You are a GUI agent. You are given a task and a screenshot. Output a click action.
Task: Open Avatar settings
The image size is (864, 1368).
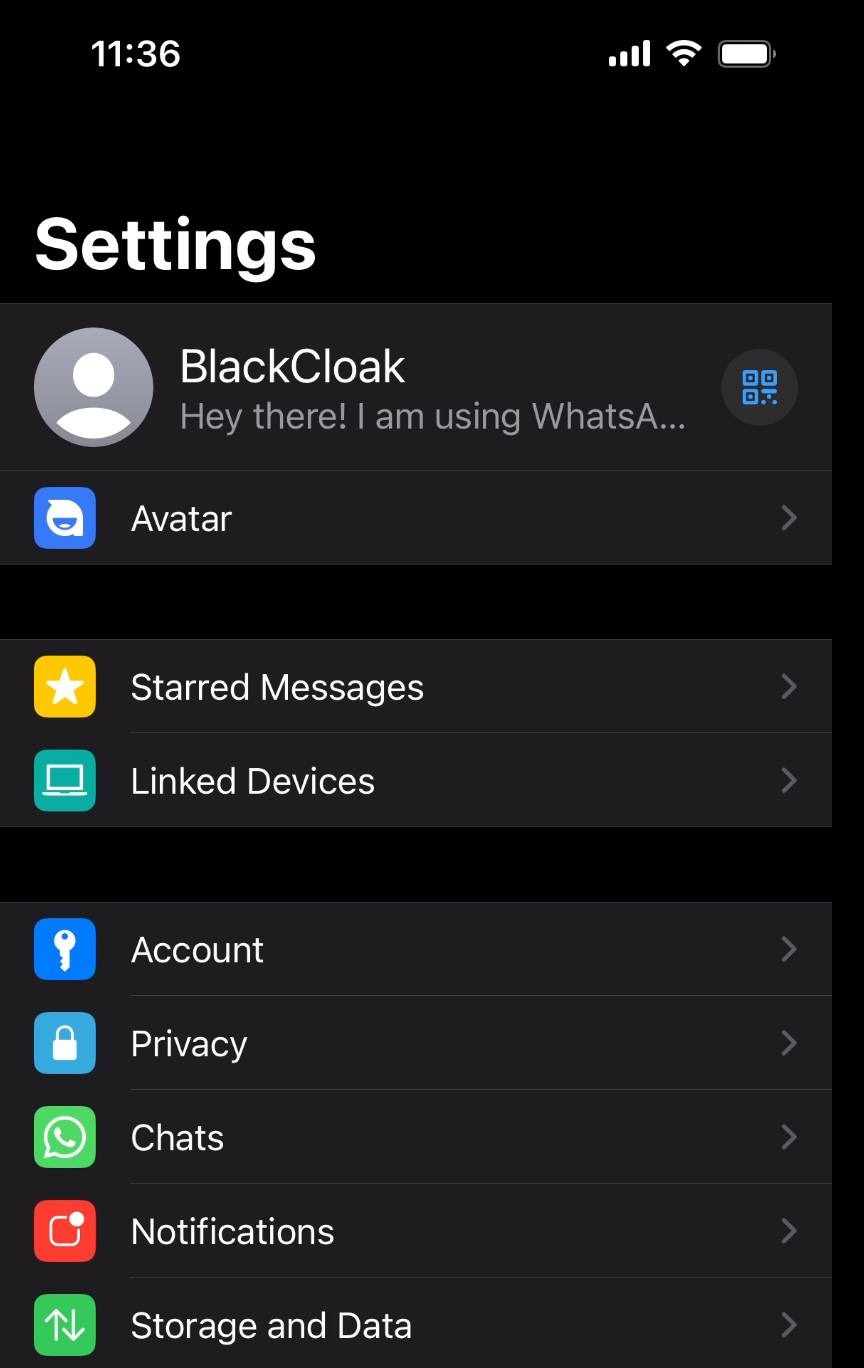tap(415, 518)
